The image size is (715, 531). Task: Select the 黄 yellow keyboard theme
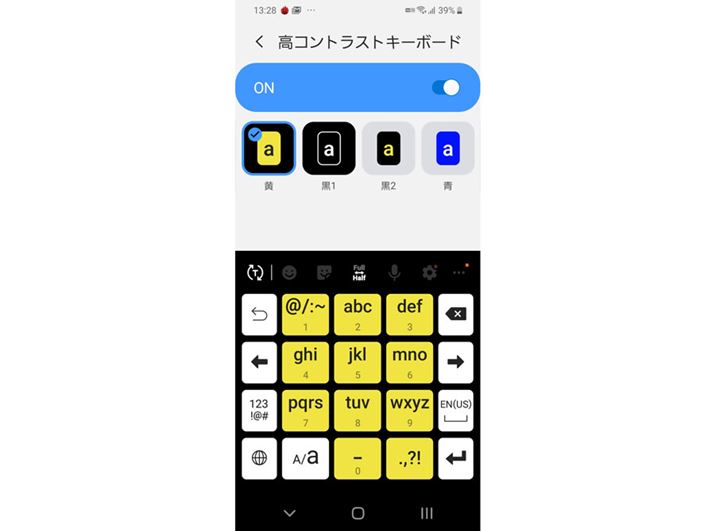click(269, 149)
